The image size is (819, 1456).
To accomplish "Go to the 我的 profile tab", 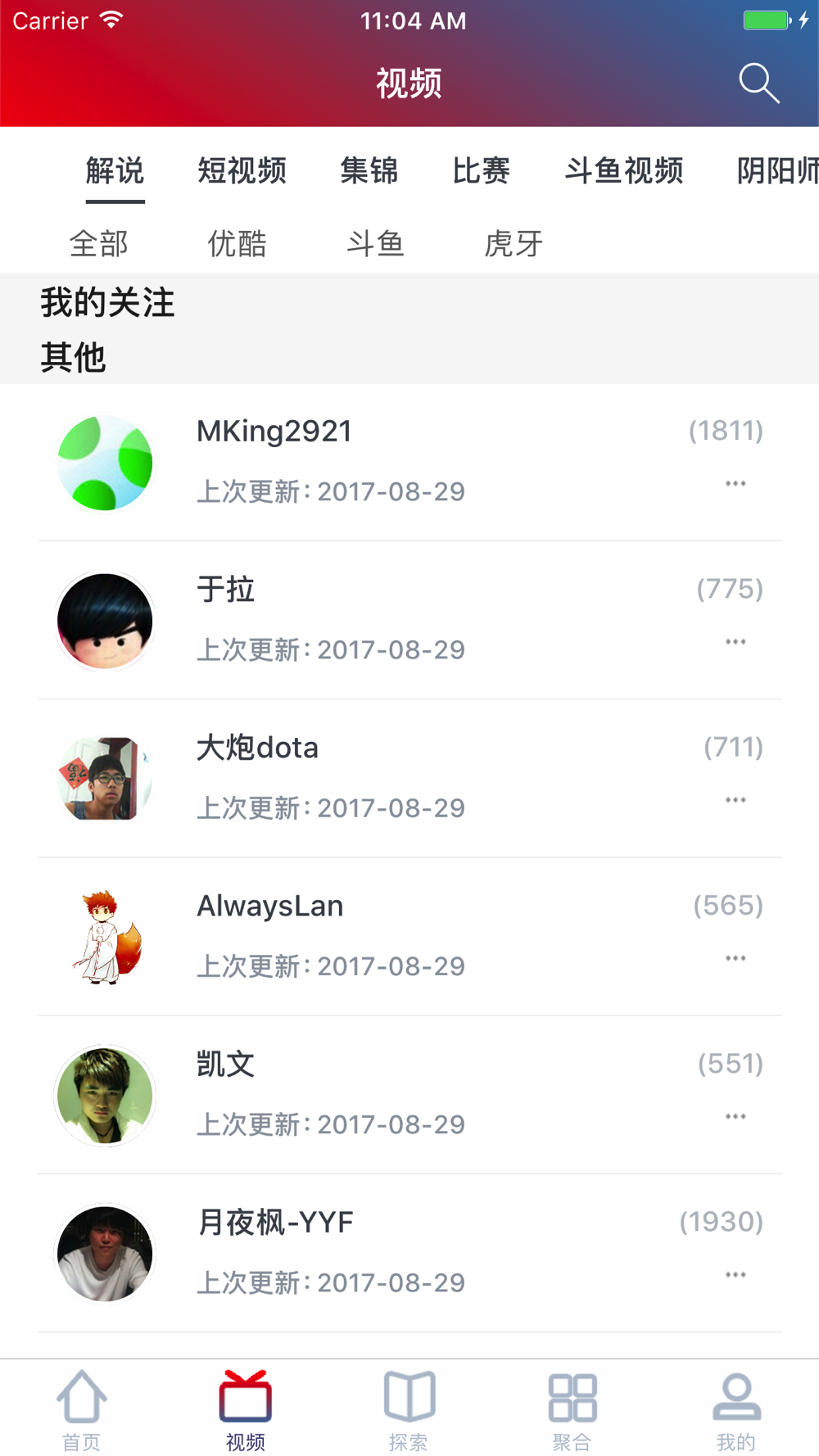I will [736, 1410].
